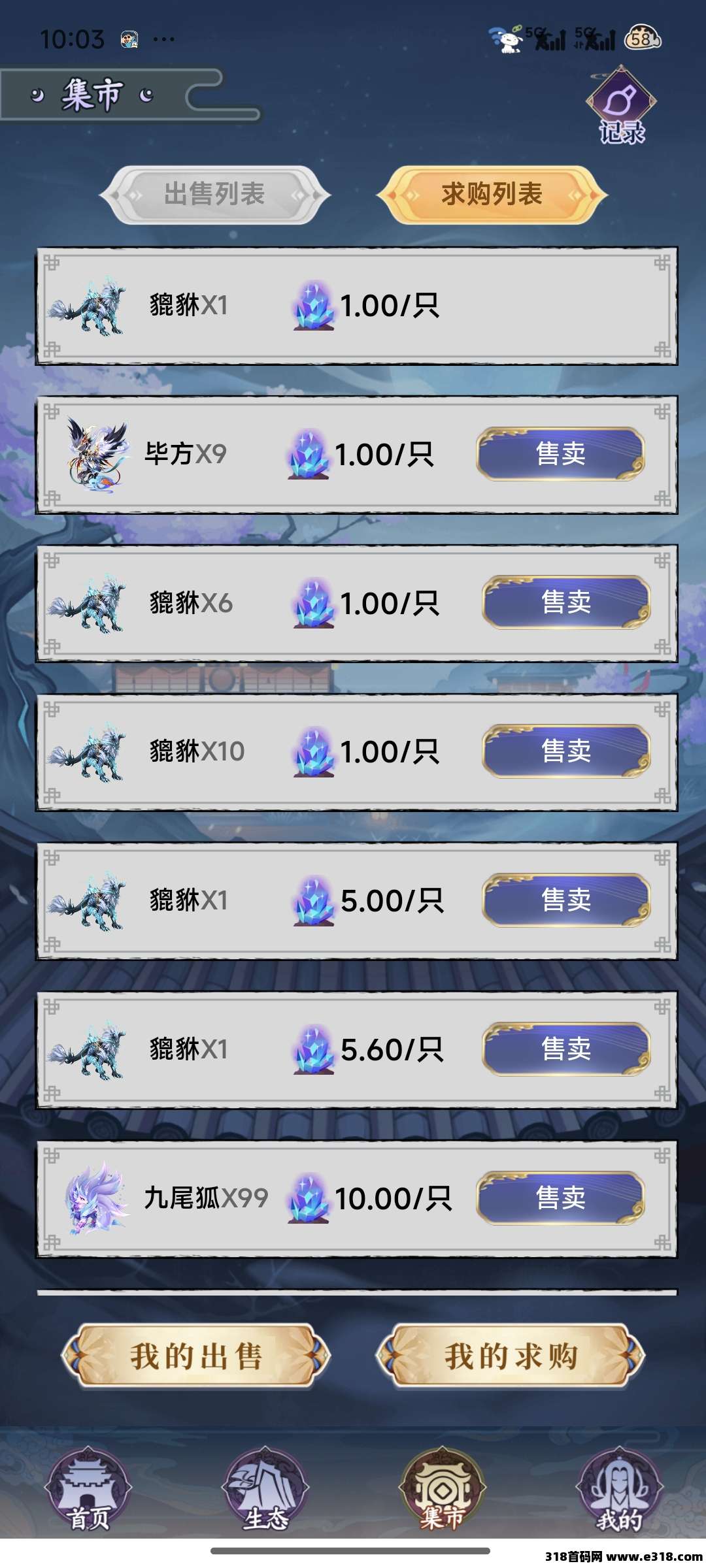Image resolution: width=706 pixels, height=1568 pixels.
Task: Select the 求购列表 tab
Action: point(492,194)
